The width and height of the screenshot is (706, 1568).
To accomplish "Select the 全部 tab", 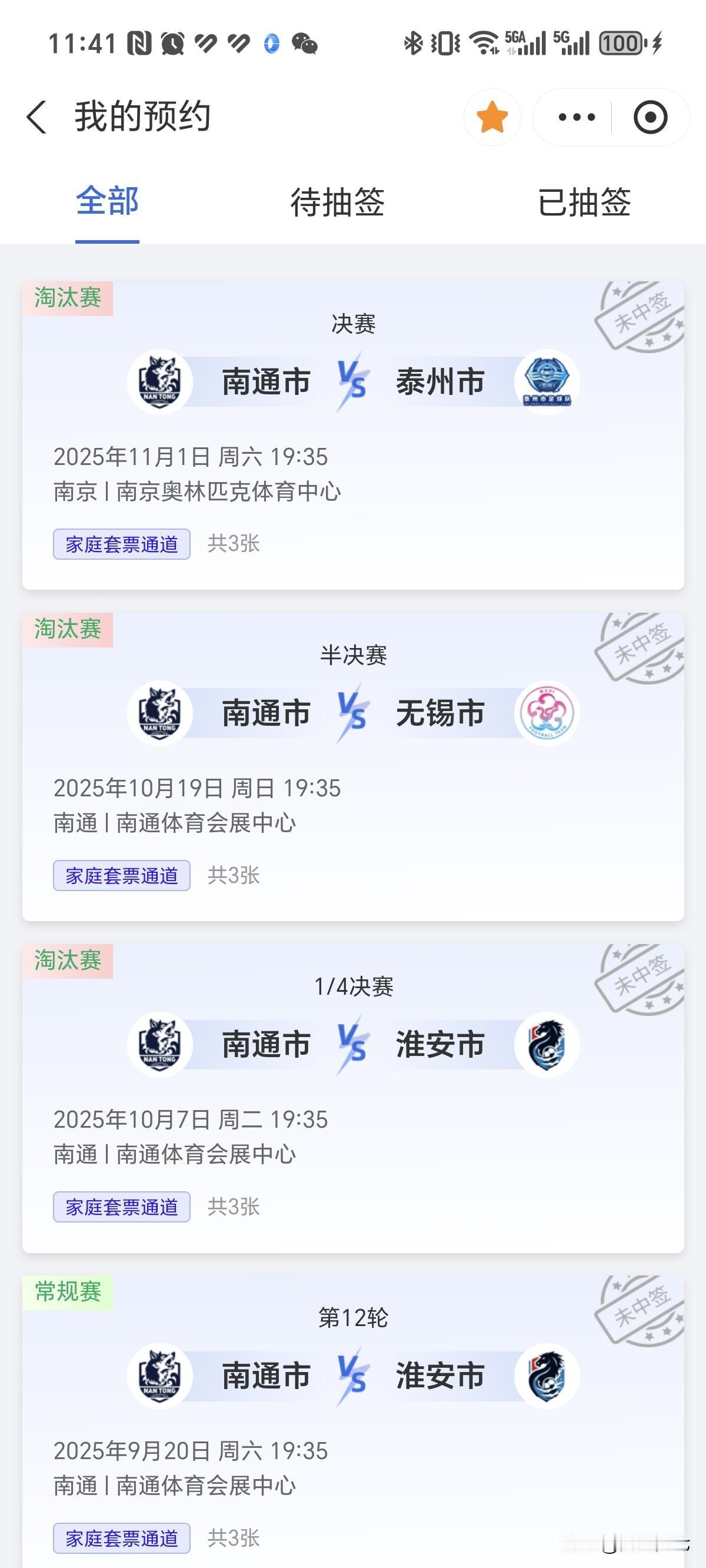I will click(106, 204).
